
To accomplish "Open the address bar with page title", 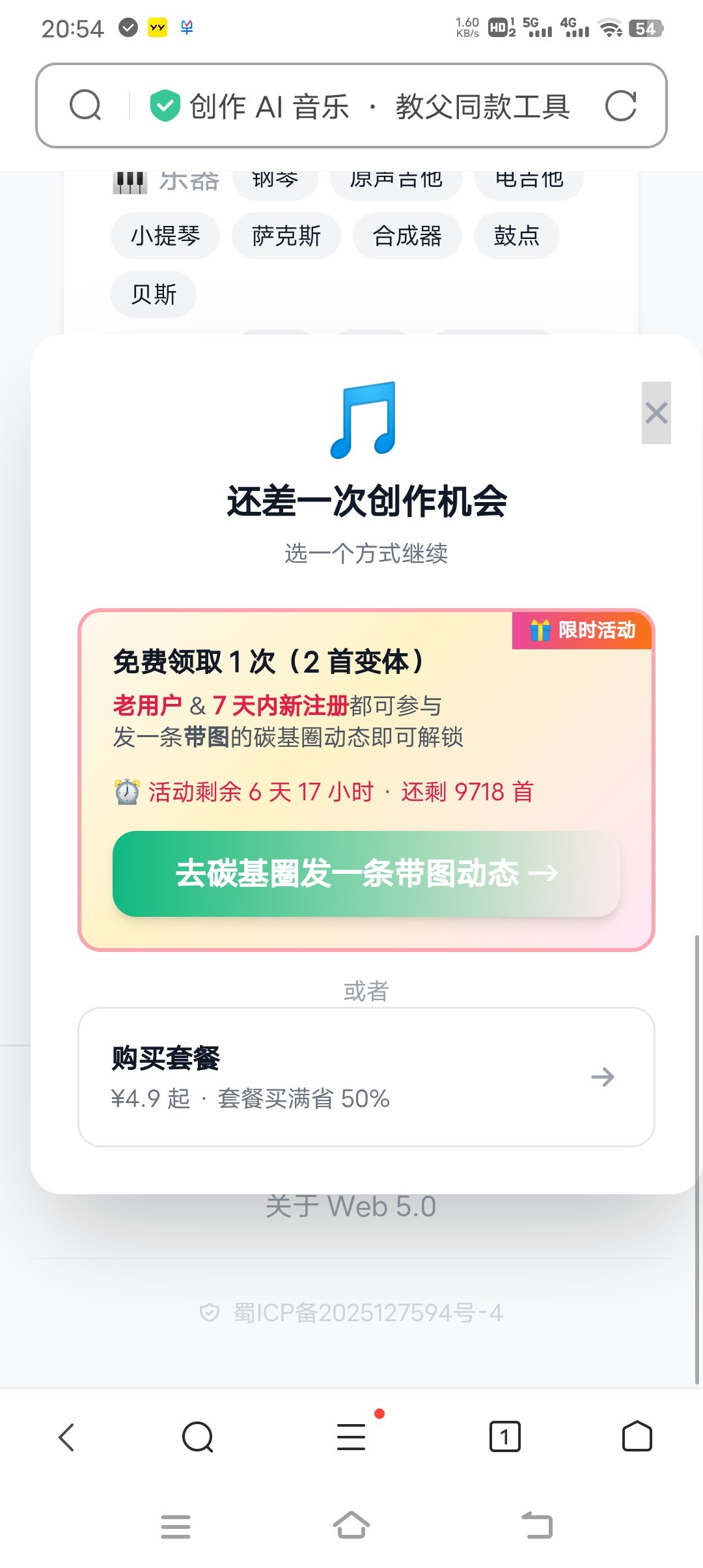I will pos(378,106).
